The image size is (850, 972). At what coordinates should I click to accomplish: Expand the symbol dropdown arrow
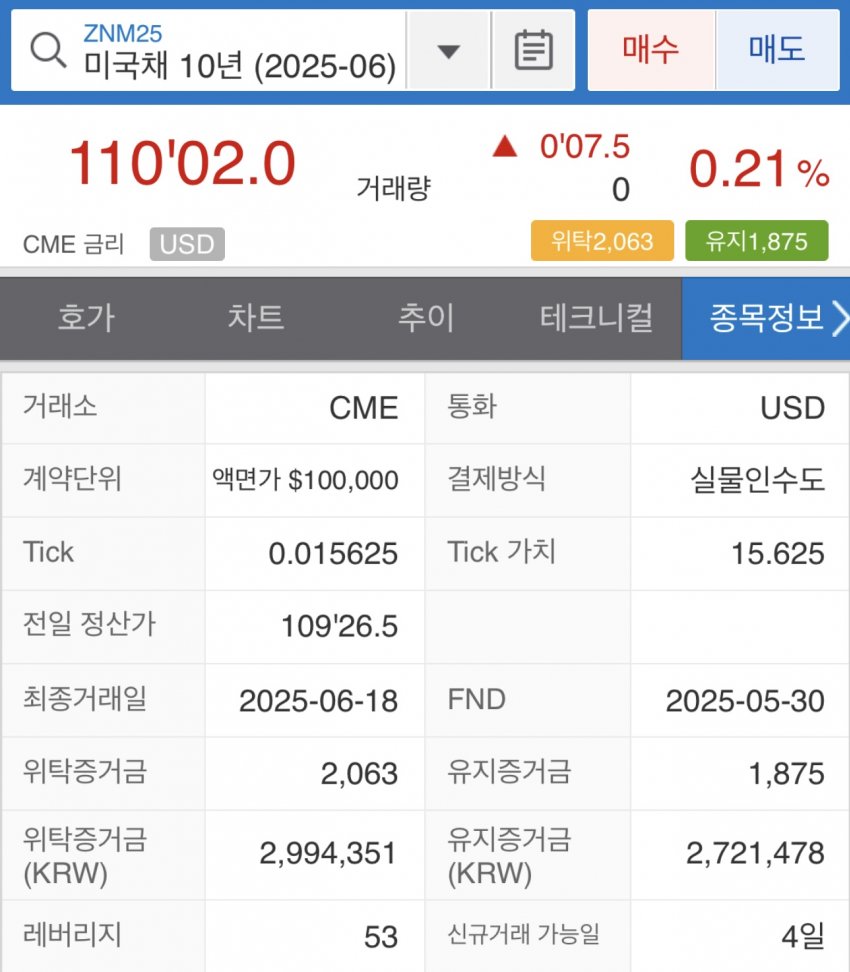coord(449,51)
